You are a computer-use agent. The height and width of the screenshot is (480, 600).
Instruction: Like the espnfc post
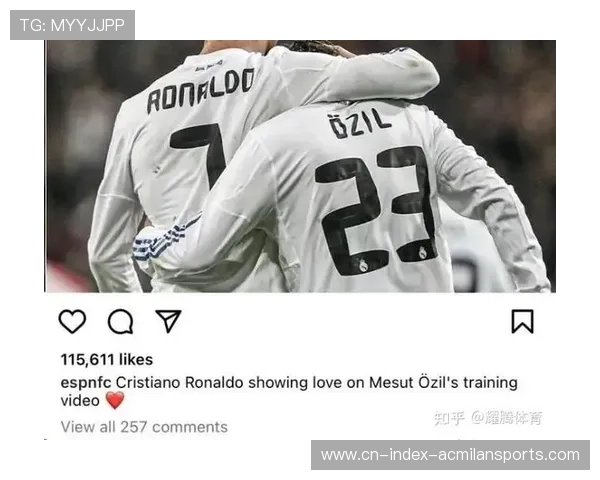(x=72, y=321)
